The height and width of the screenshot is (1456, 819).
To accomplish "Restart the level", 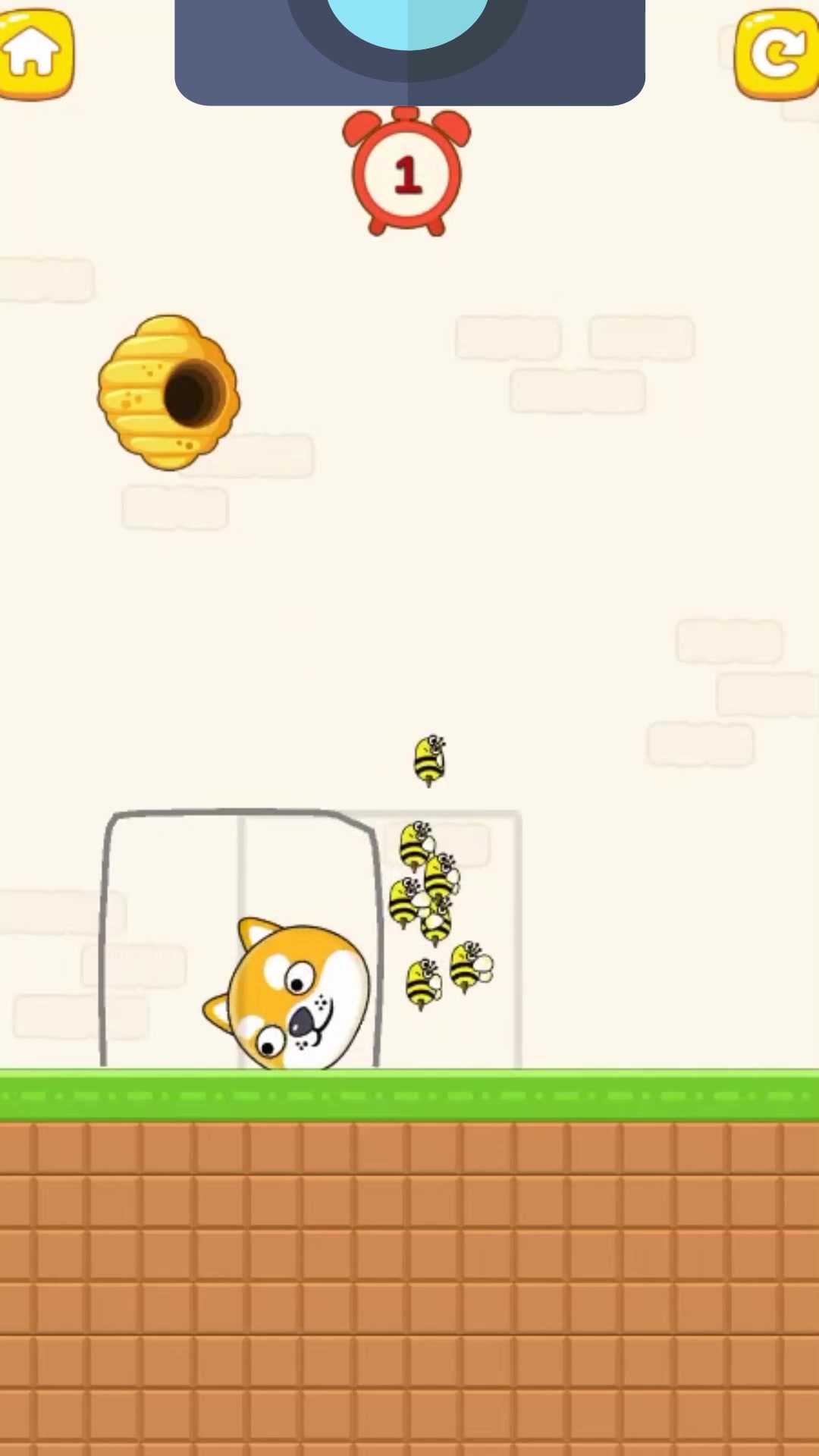I will pyautogui.click(x=778, y=54).
